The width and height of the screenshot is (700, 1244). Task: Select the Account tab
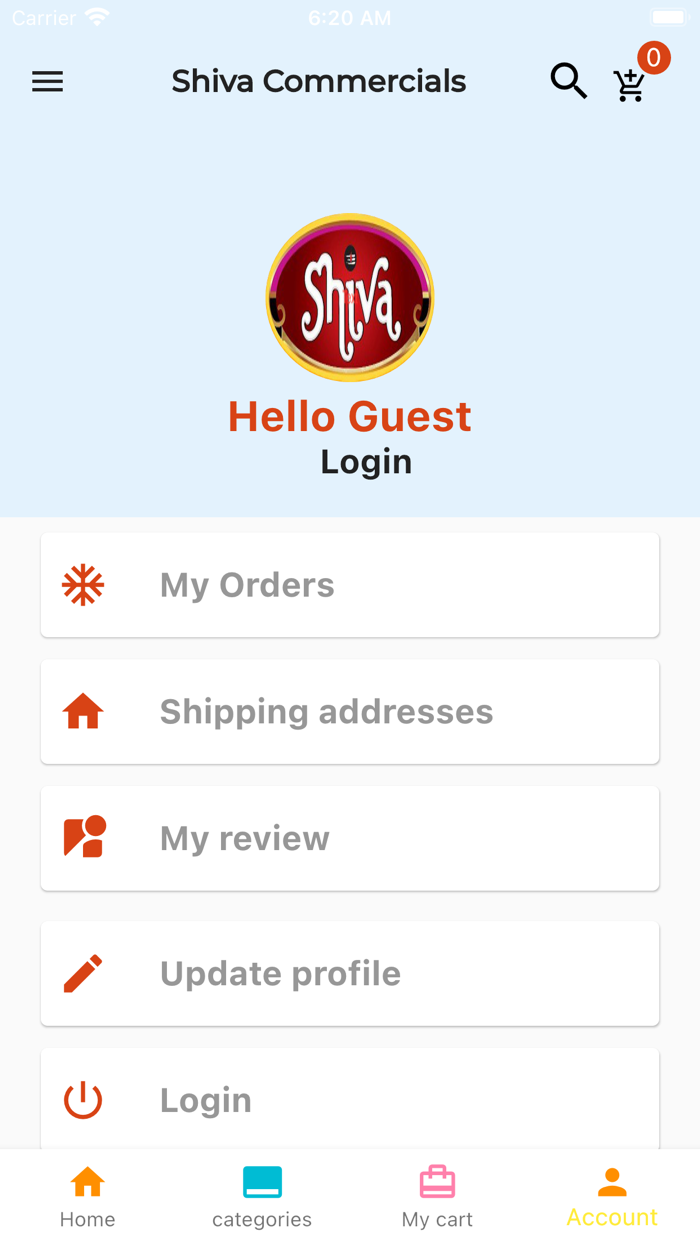click(612, 1197)
